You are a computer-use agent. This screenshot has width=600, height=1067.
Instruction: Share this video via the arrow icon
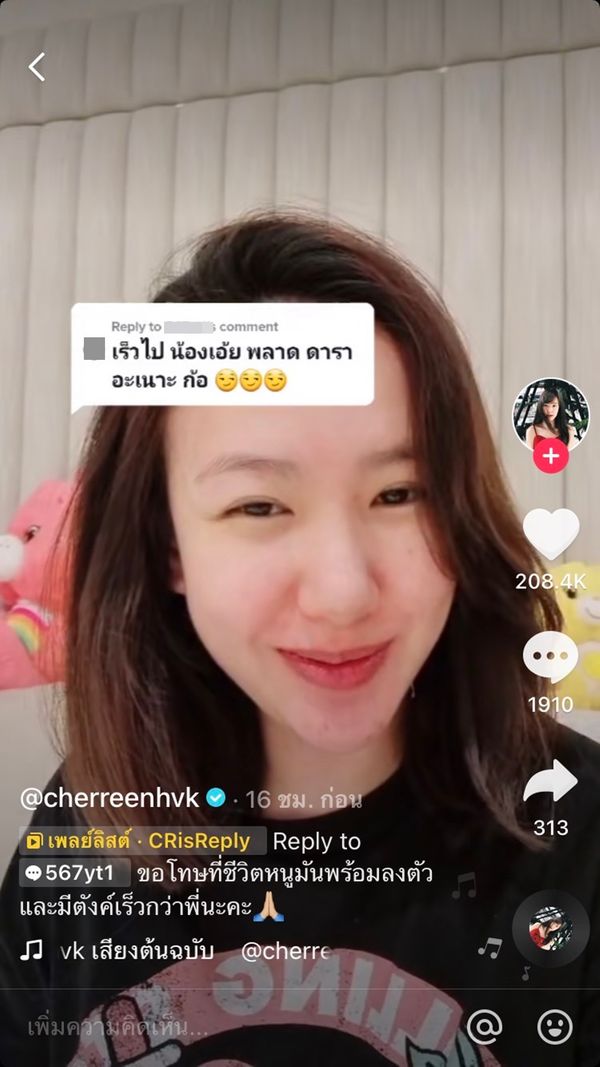click(x=551, y=782)
